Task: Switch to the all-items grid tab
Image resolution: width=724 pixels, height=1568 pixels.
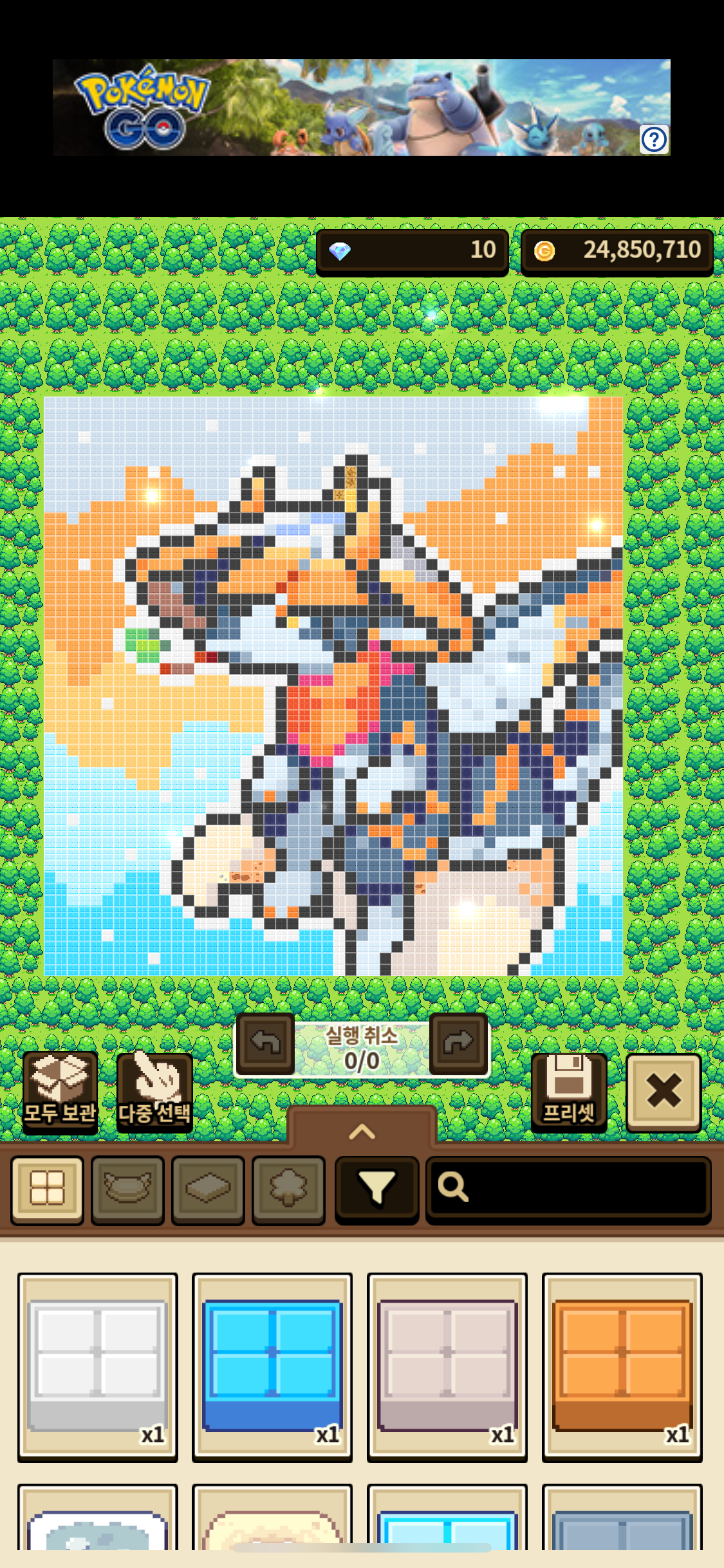Action: pyautogui.click(x=48, y=1188)
